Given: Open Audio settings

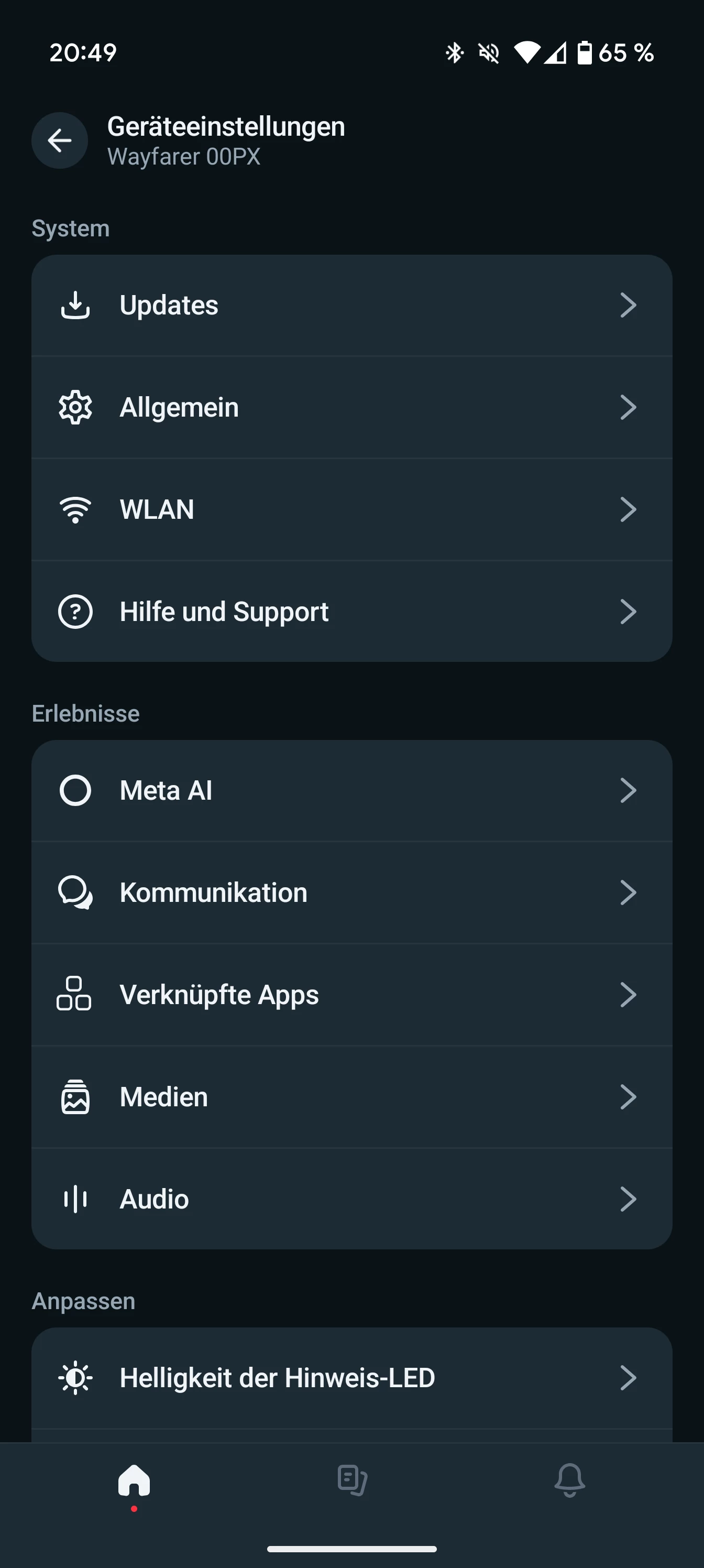Looking at the screenshot, I should 351,1199.
